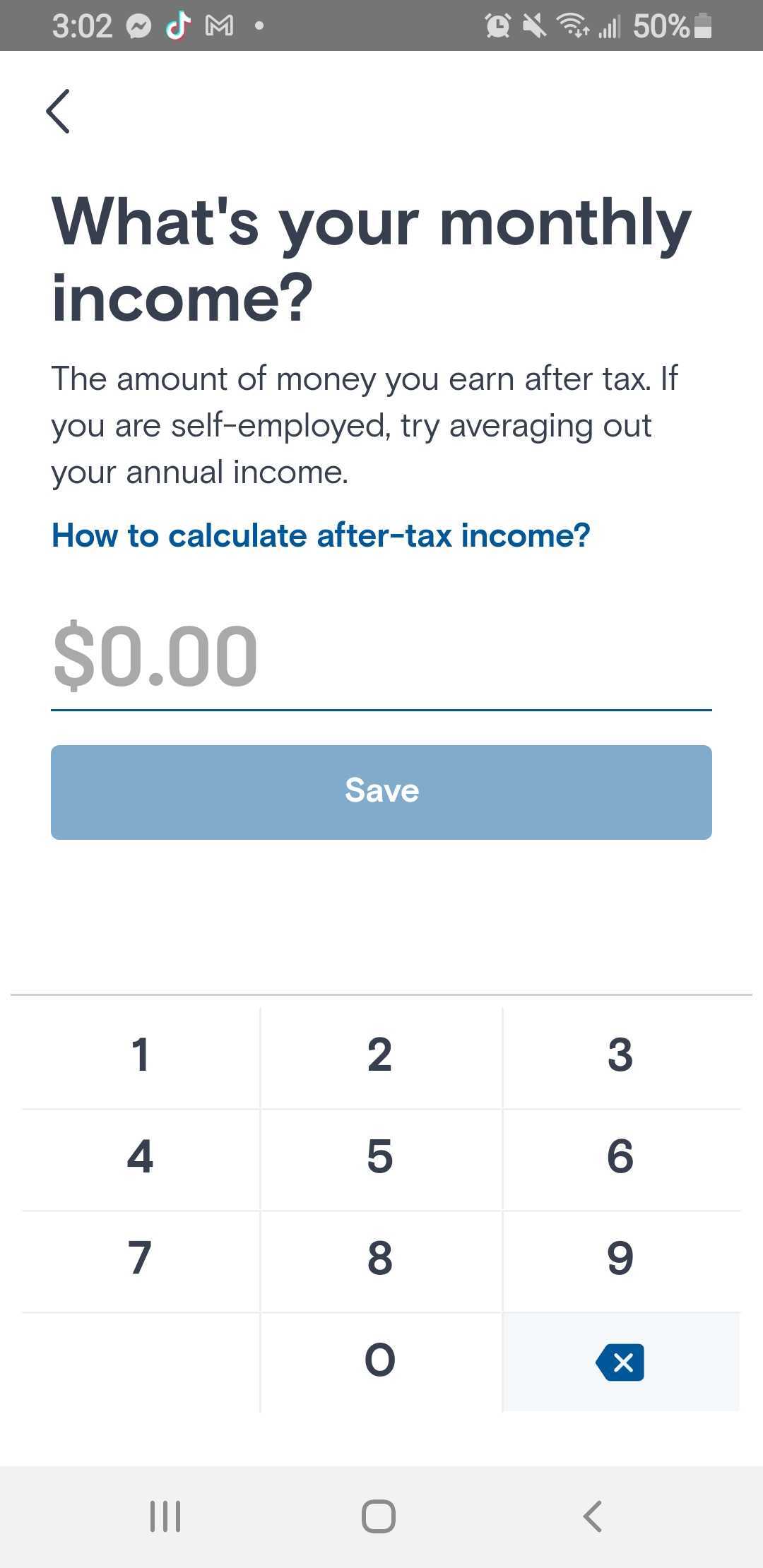Save the monthly income
This screenshot has width=763, height=1568.
tap(381, 792)
